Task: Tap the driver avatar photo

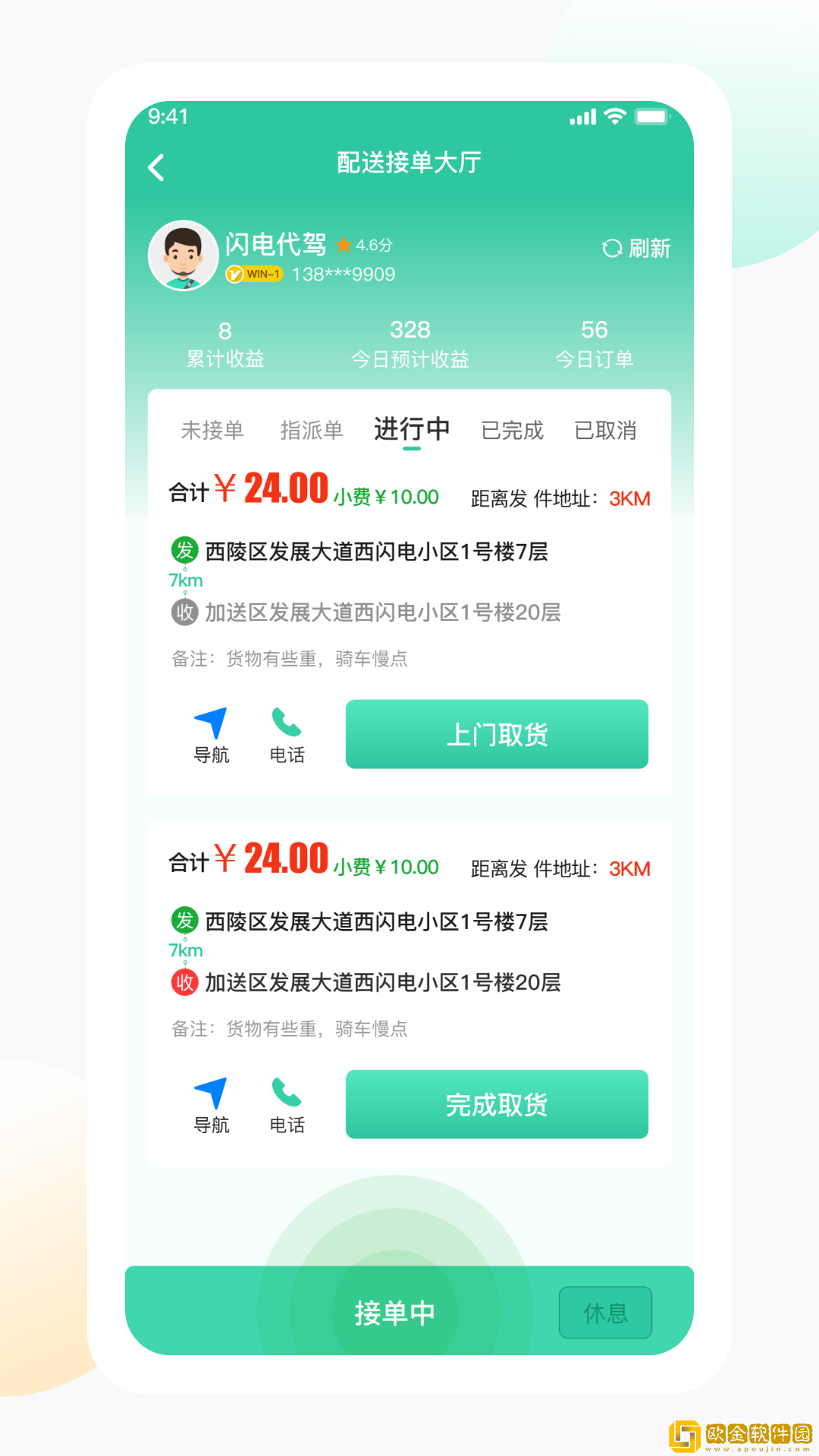Action: [x=183, y=256]
